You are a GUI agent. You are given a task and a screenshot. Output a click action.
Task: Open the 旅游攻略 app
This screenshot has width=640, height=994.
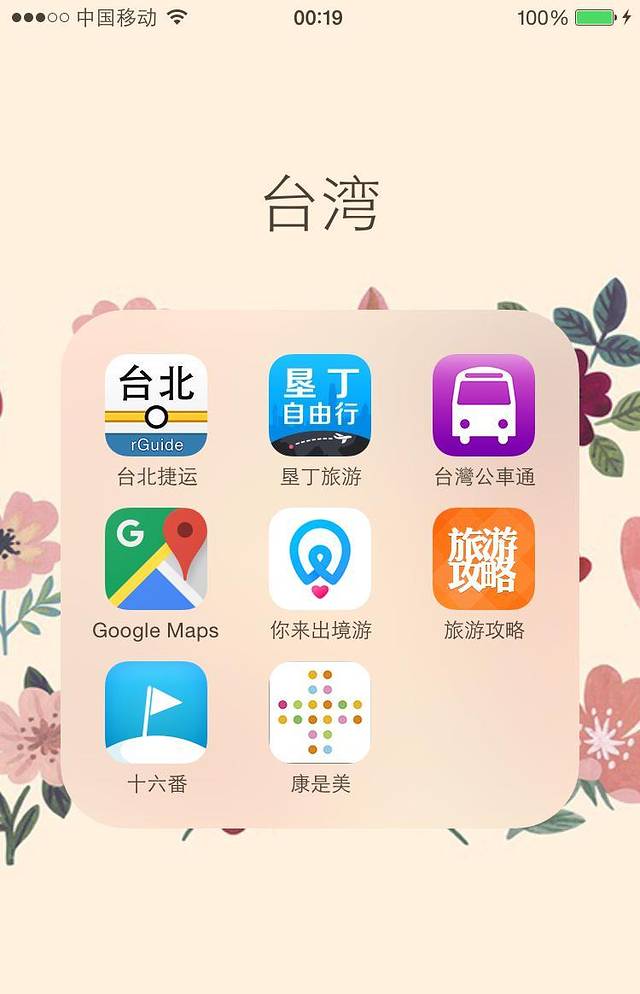click(484, 559)
